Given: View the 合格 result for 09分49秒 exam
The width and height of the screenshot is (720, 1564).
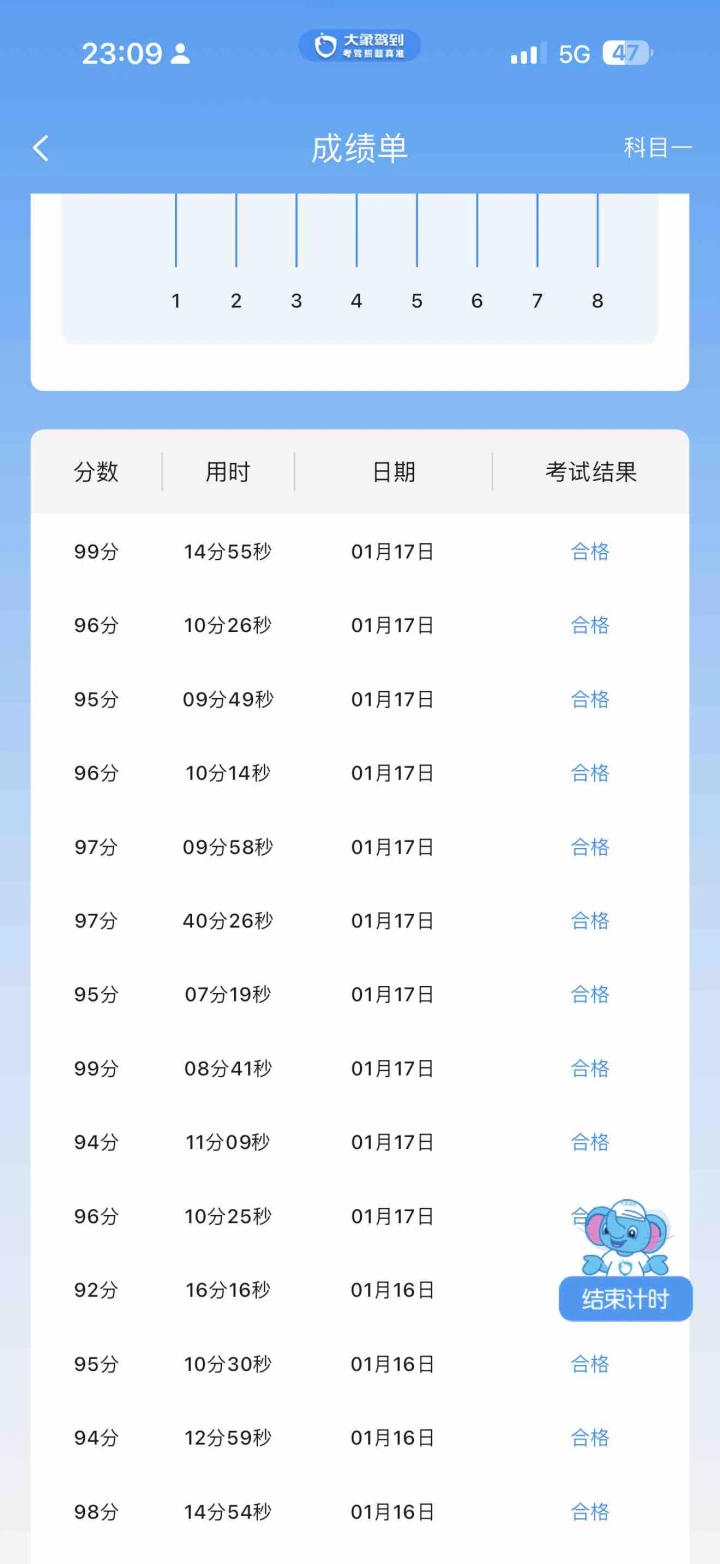Looking at the screenshot, I should click(x=590, y=700).
